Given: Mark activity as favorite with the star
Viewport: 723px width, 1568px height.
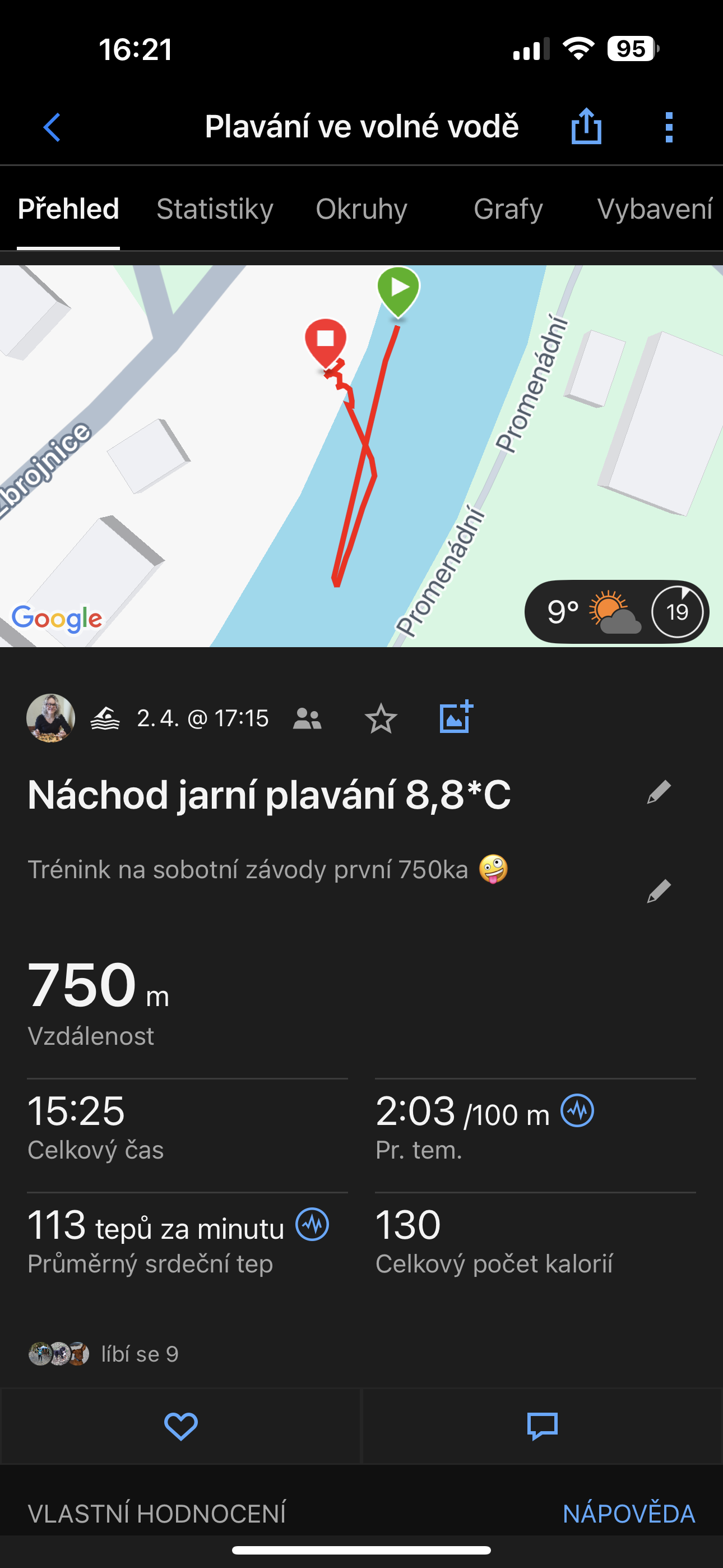Looking at the screenshot, I should point(381,718).
